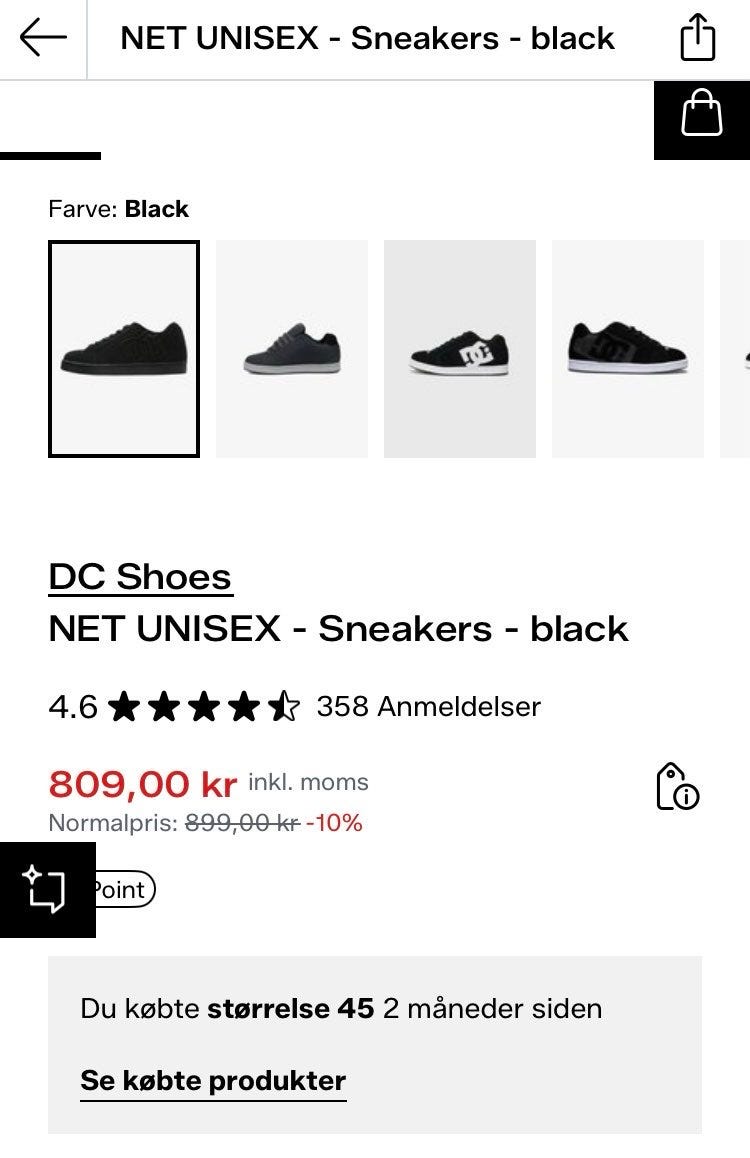Viewport: 750px width, 1158px height.
Task: Open the DC Shoes brand link
Action: click(140, 577)
